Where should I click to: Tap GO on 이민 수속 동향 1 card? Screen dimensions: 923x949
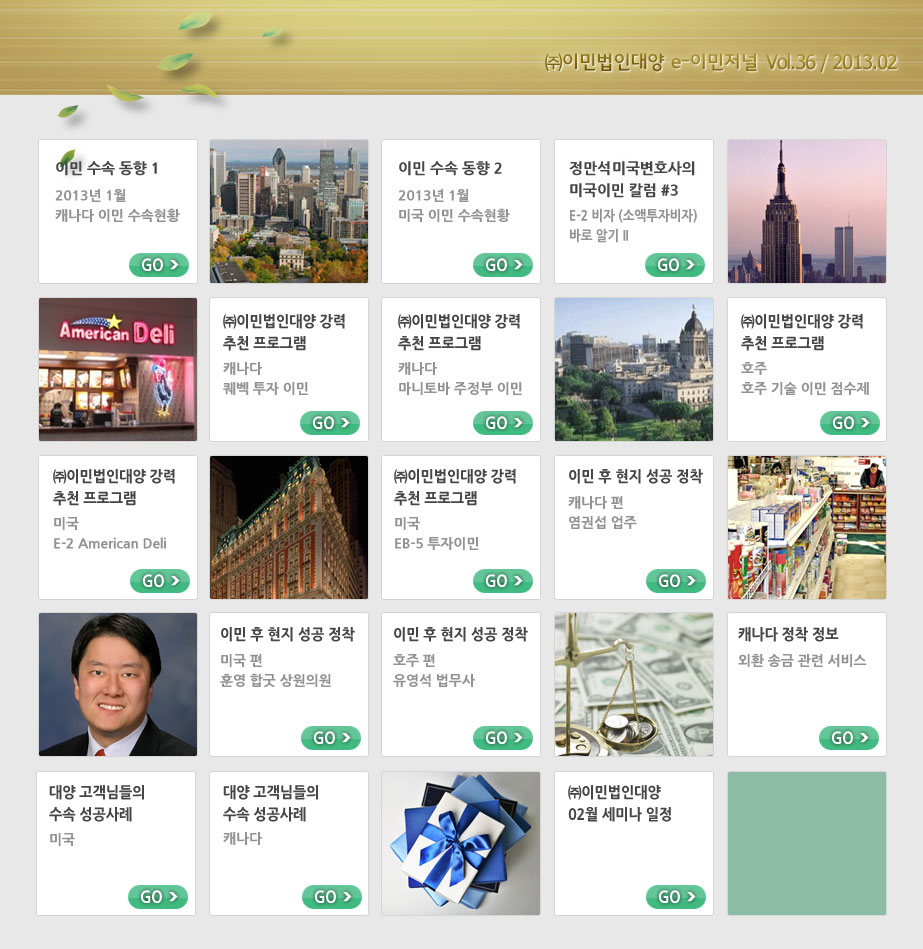[159, 265]
